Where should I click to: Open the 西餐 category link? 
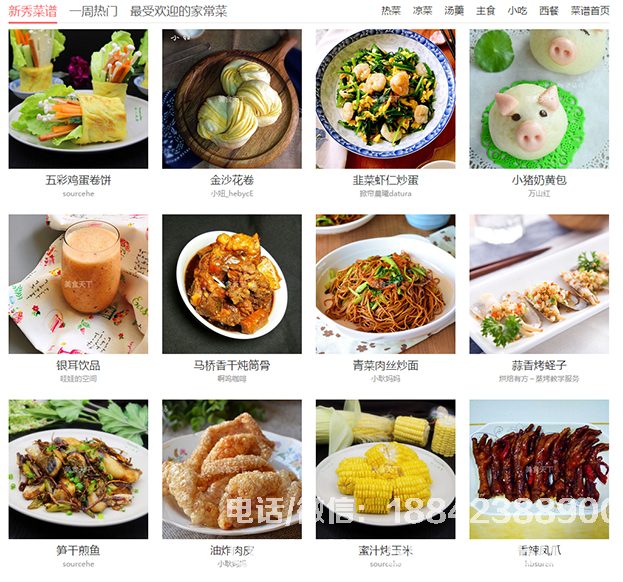(548, 11)
